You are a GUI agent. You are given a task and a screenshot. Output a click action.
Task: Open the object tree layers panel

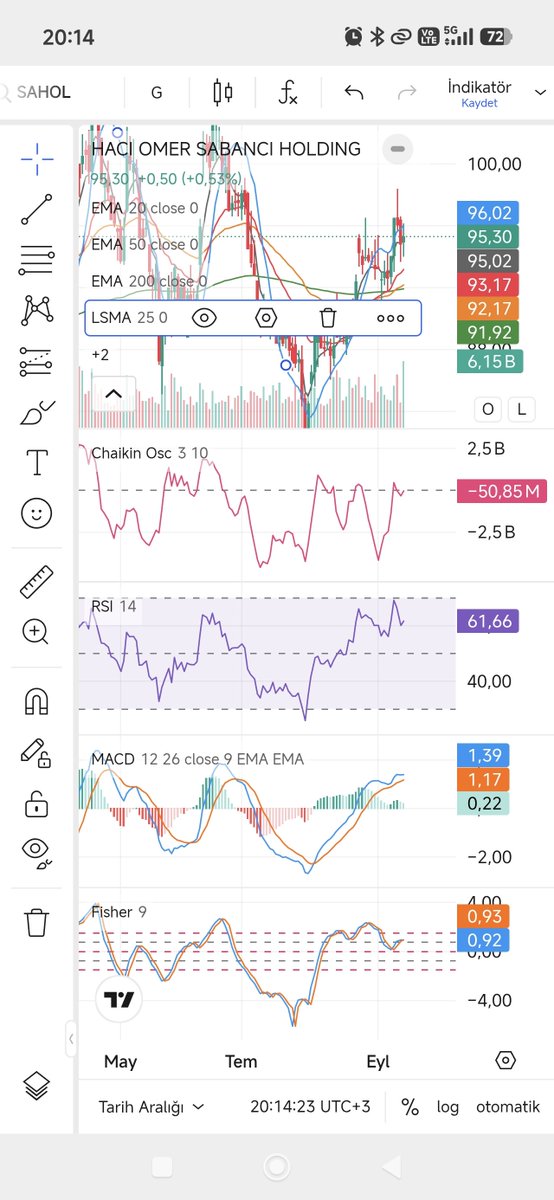coord(37,1084)
